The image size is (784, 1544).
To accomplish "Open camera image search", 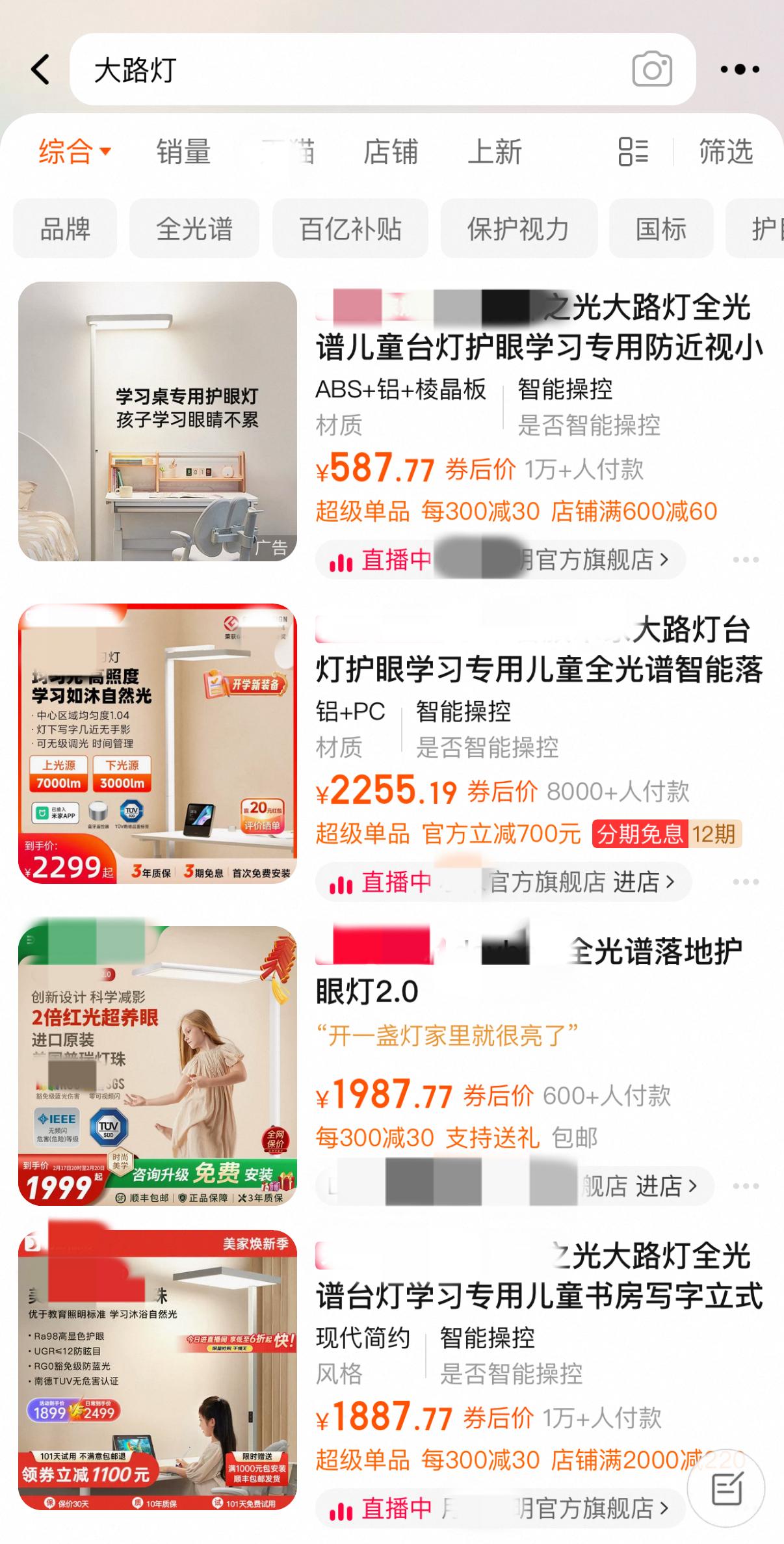I will coord(651,70).
